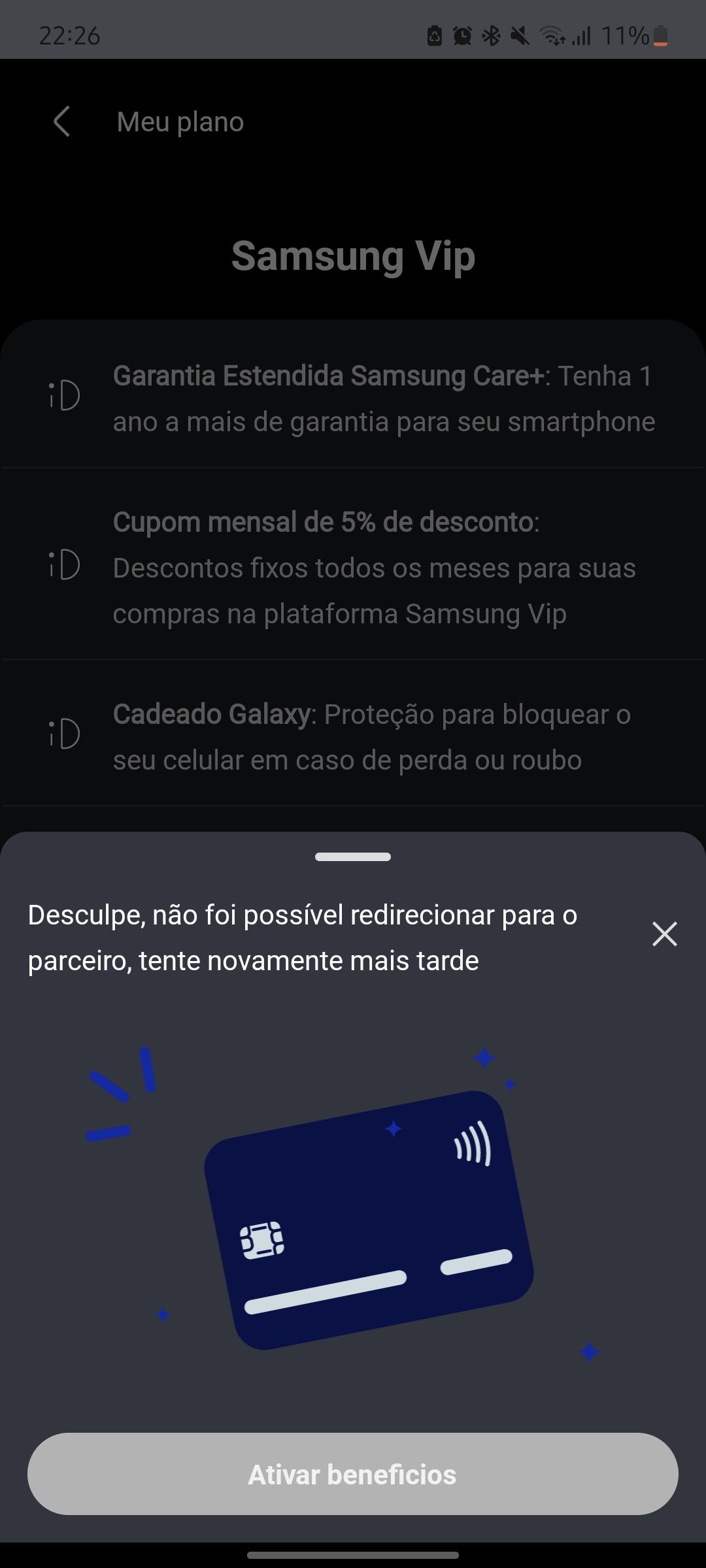
Task: Dismiss the redirect error message with the X
Action: (x=665, y=934)
